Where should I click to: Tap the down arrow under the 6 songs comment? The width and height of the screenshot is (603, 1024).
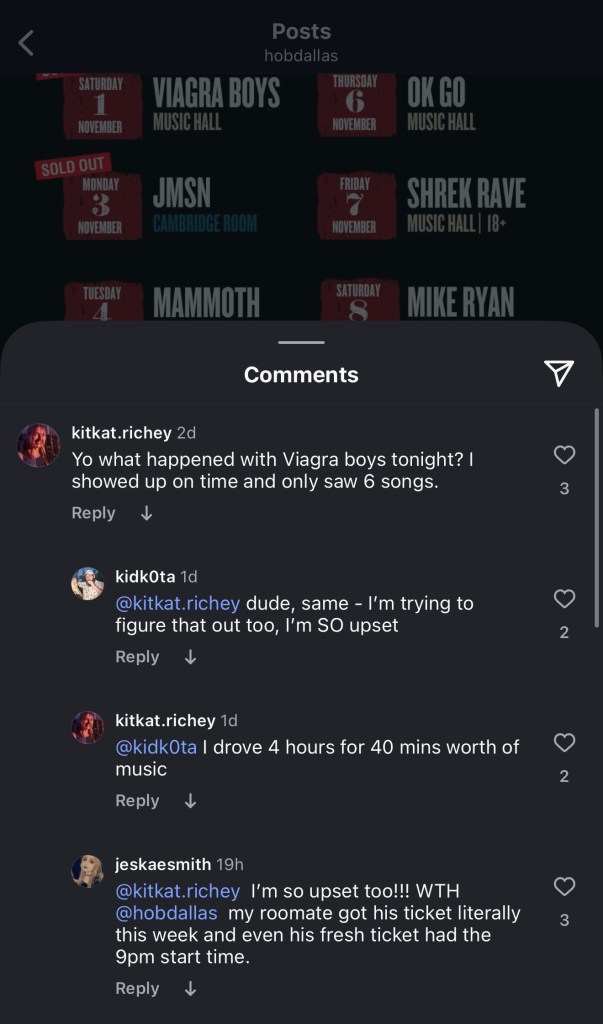click(x=146, y=513)
